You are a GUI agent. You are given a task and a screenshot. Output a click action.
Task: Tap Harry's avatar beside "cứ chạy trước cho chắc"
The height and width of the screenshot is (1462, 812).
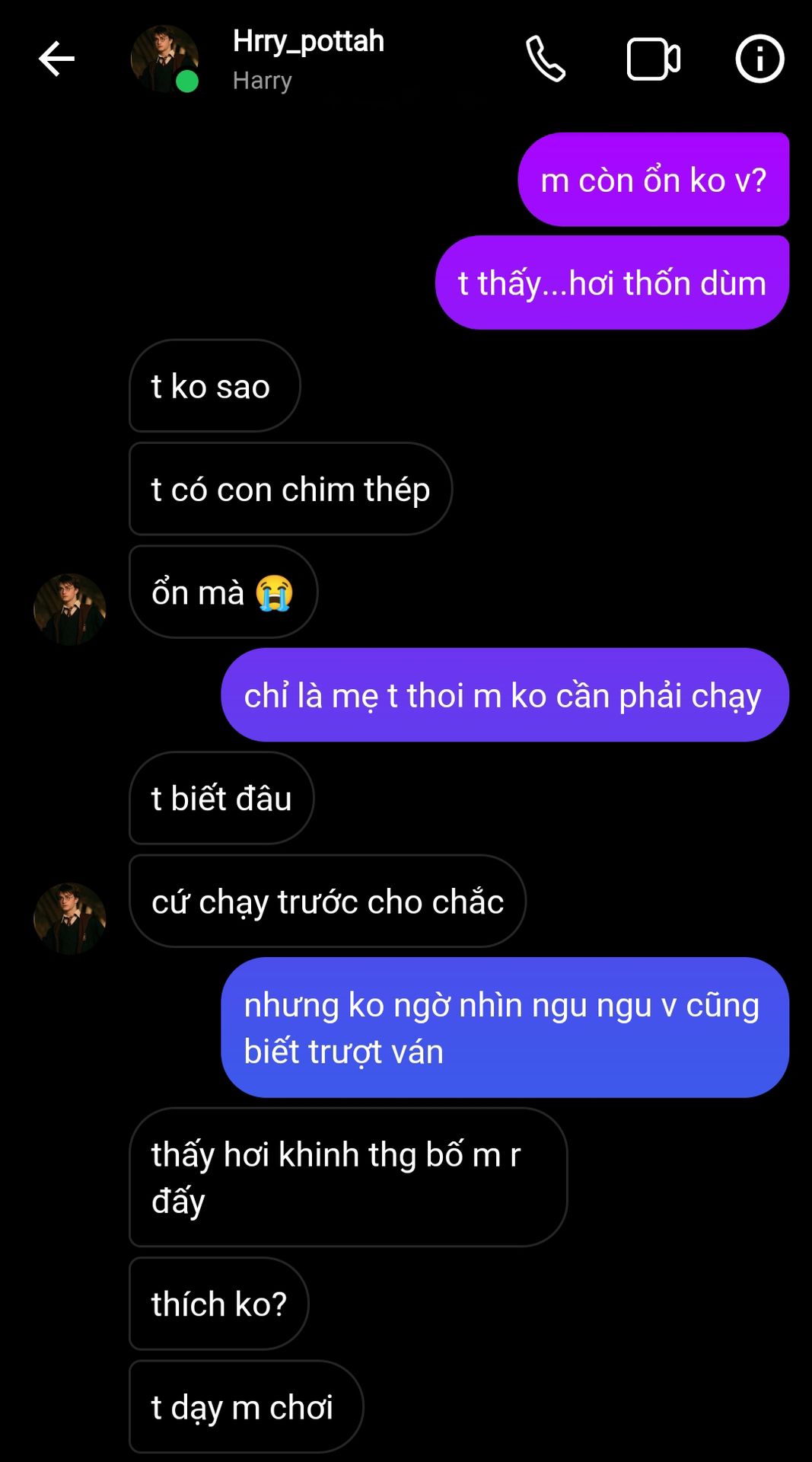coord(69,918)
